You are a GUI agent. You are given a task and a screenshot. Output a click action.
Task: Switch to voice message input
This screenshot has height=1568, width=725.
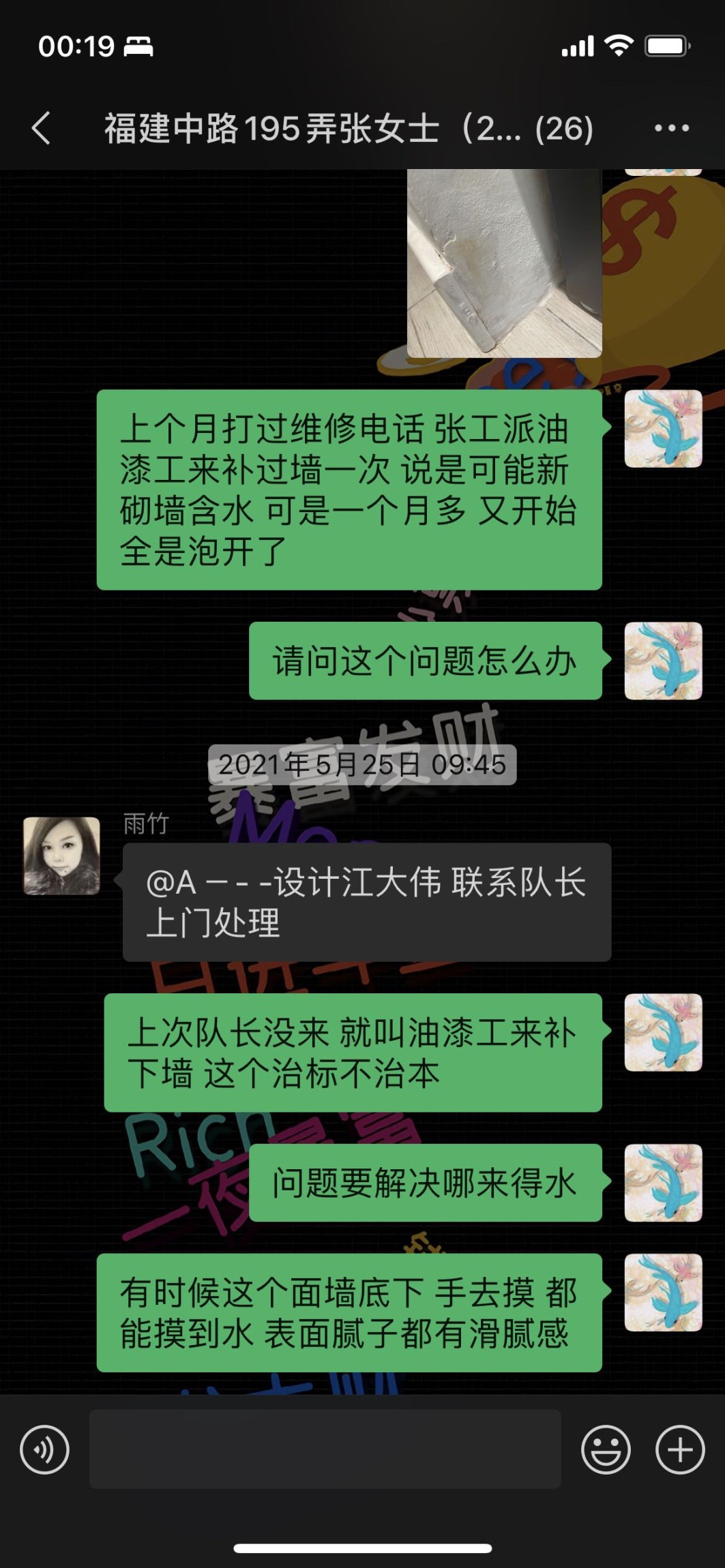[45, 1449]
